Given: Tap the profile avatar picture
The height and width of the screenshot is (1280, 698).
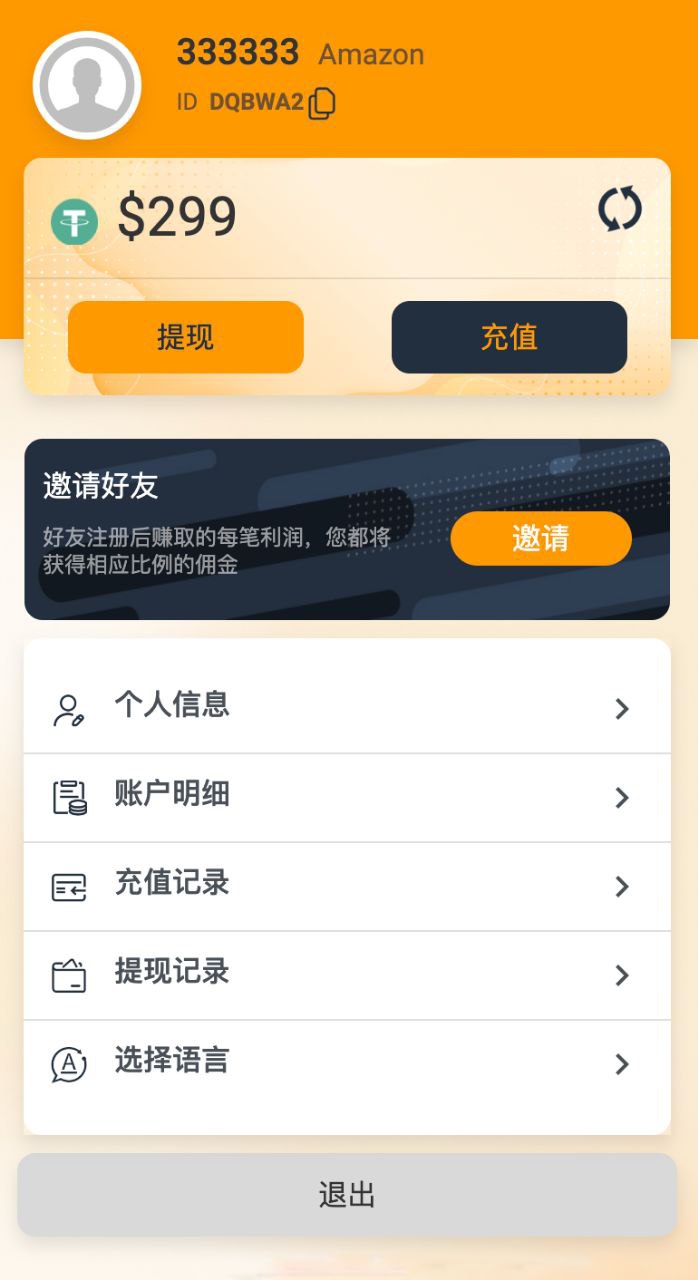Looking at the screenshot, I should pyautogui.click(x=87, y=86).
